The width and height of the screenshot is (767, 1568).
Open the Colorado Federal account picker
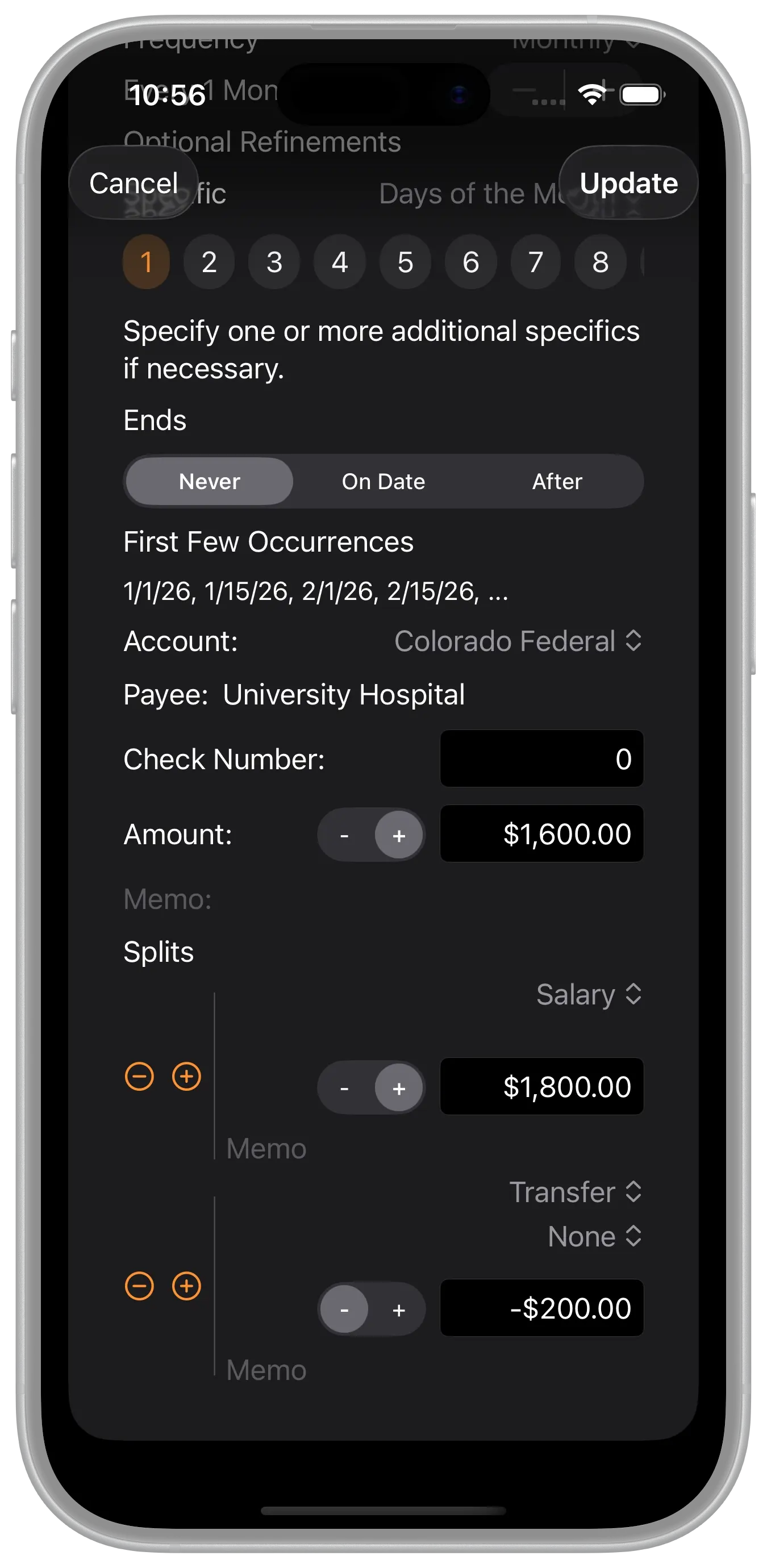(518, 641)
